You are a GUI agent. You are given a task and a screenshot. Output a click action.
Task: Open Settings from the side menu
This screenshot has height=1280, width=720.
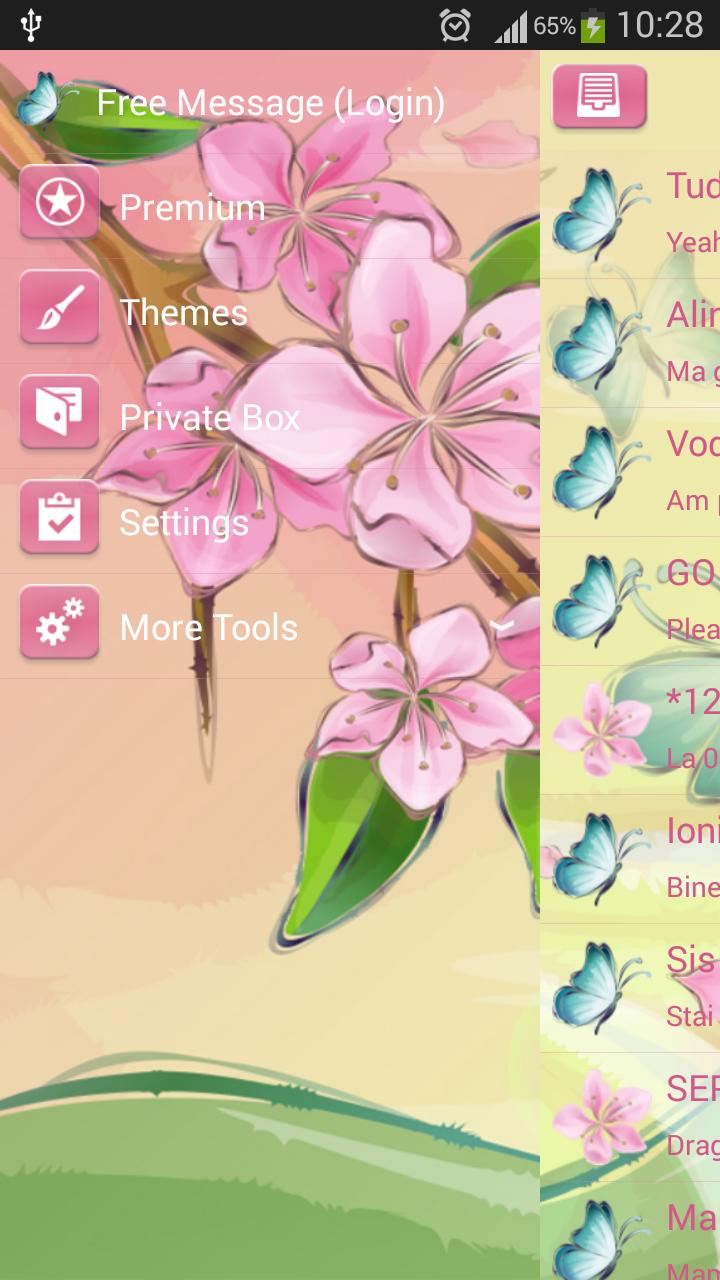tap(184, 522)
